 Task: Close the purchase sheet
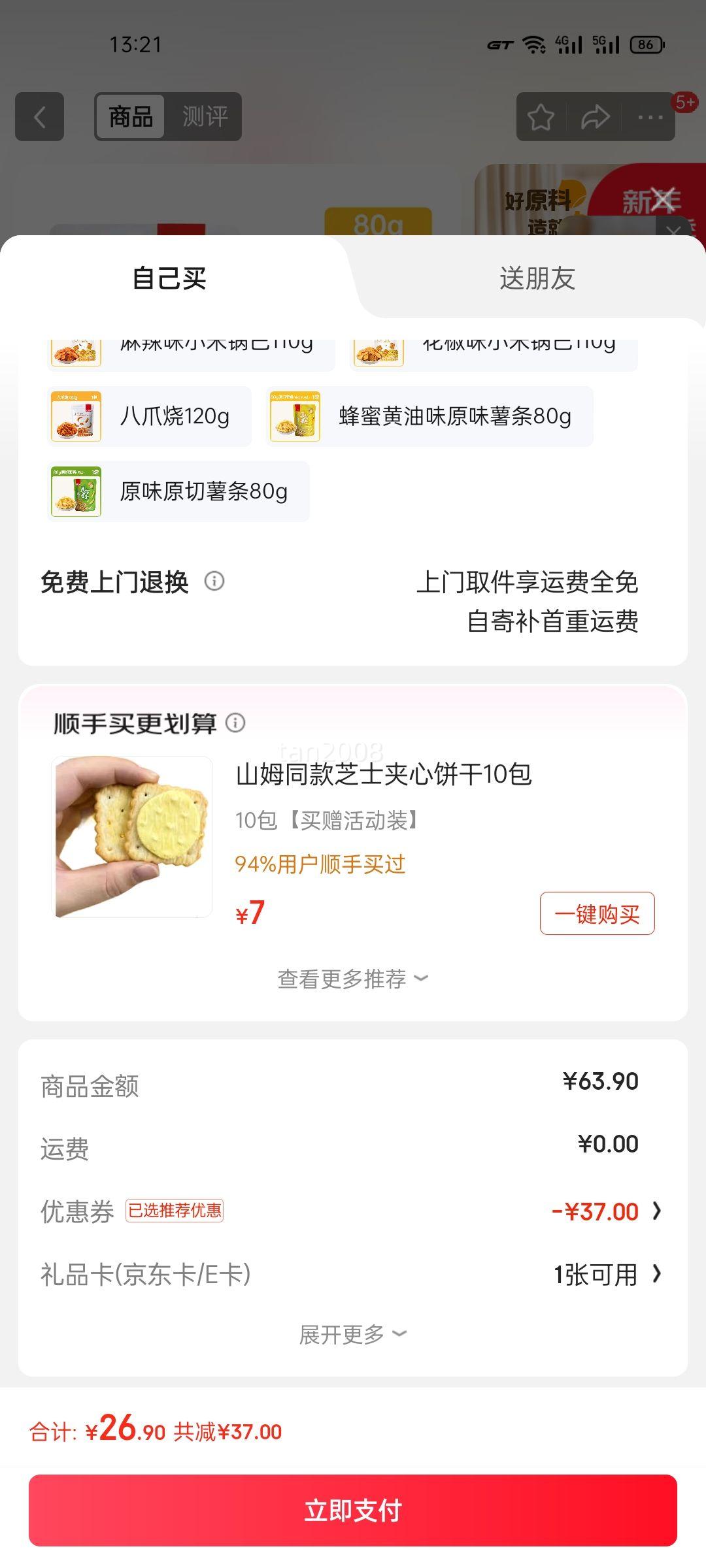[663, 199]
